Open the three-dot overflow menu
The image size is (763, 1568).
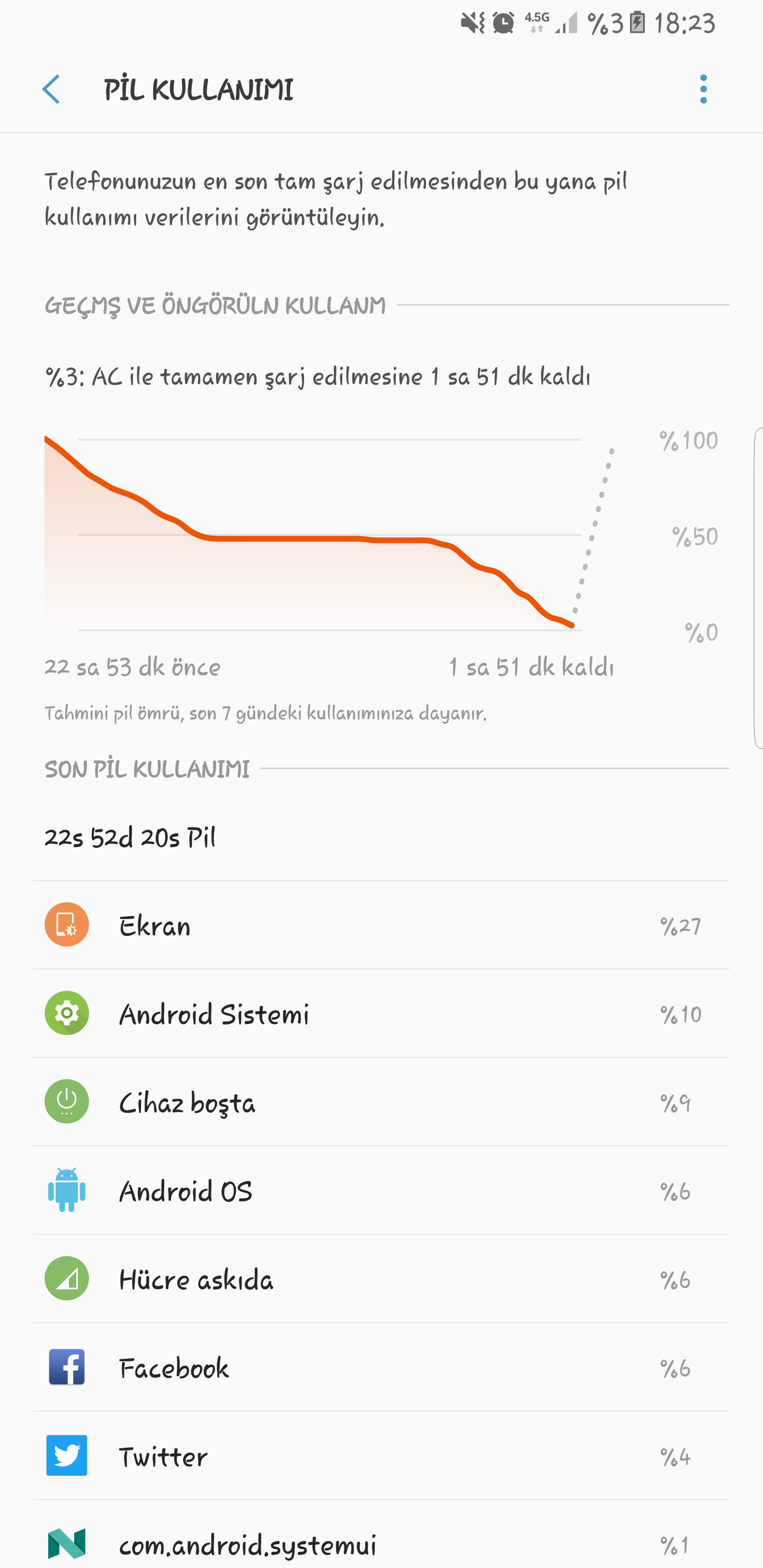click(703, 90)
